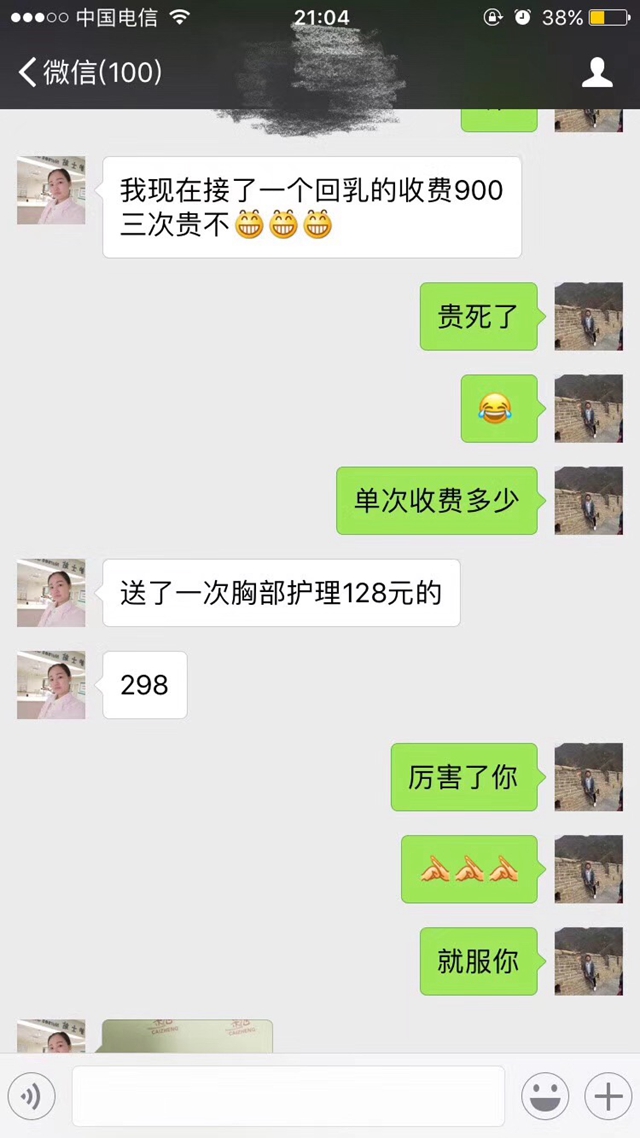Open the chat contact info icon
Screen dimensions: 640x1138
597,72
